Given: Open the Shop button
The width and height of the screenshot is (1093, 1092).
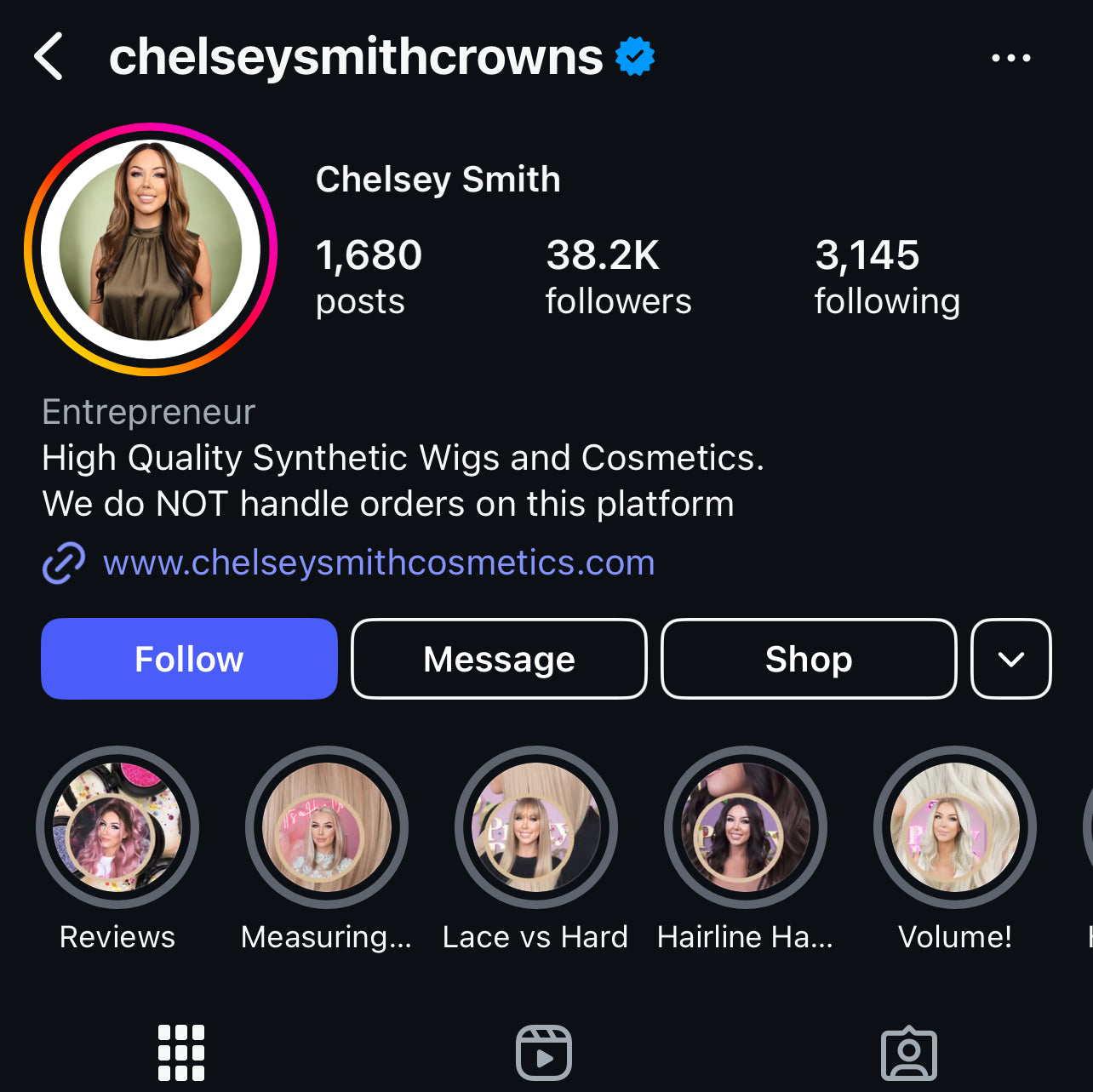Looking at the screenshot, I should pos(808,659).
